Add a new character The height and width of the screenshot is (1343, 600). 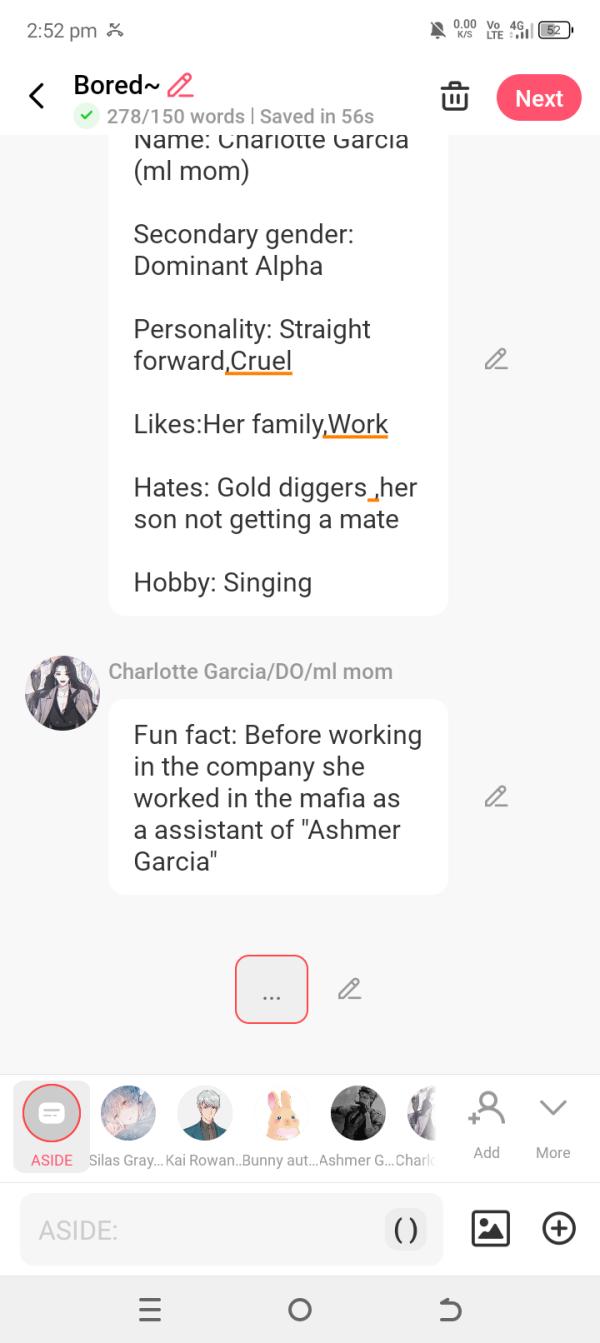pyautogui.click(x=486, y=1124)
